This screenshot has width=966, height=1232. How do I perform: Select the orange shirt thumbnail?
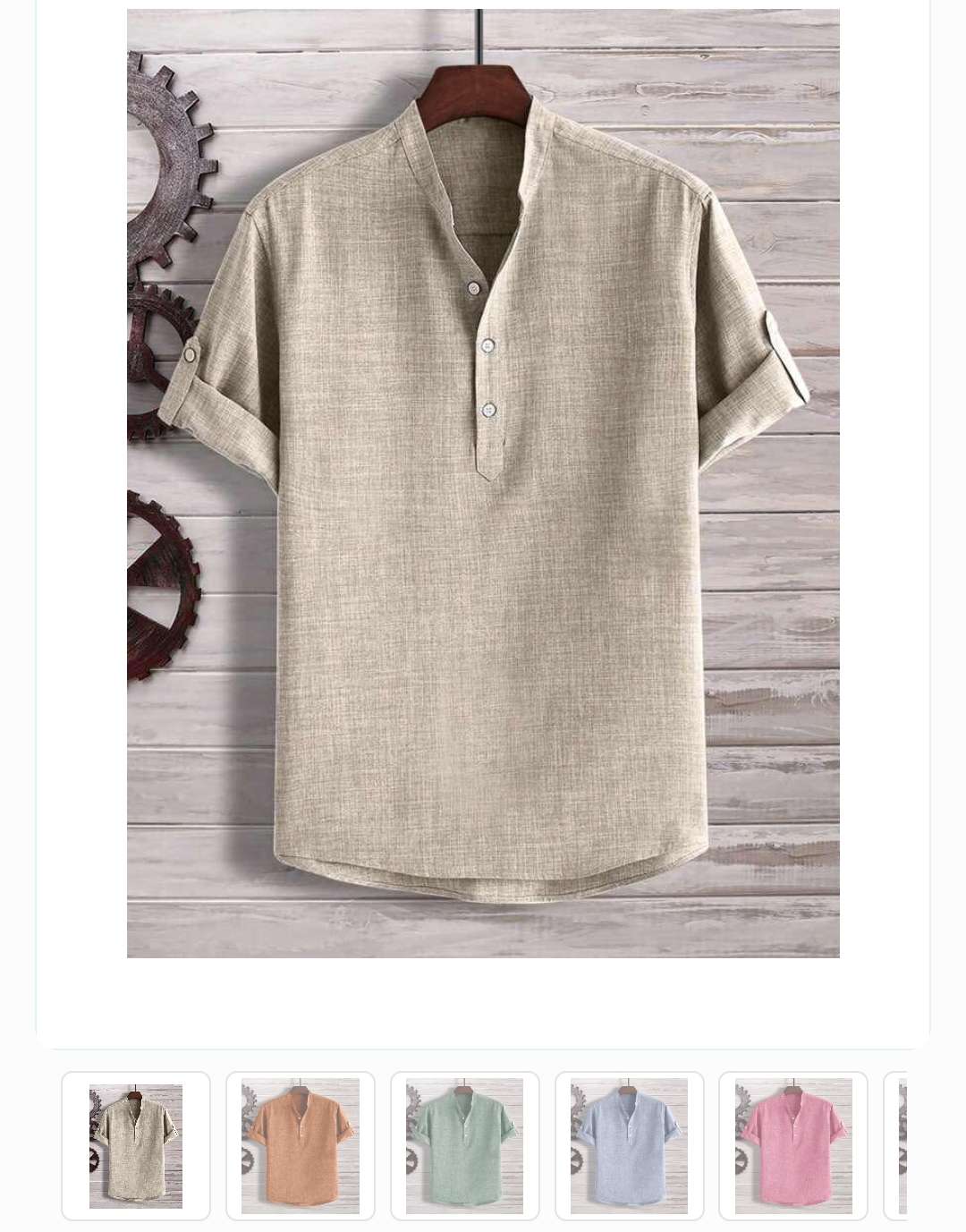tap(301, 1146)
